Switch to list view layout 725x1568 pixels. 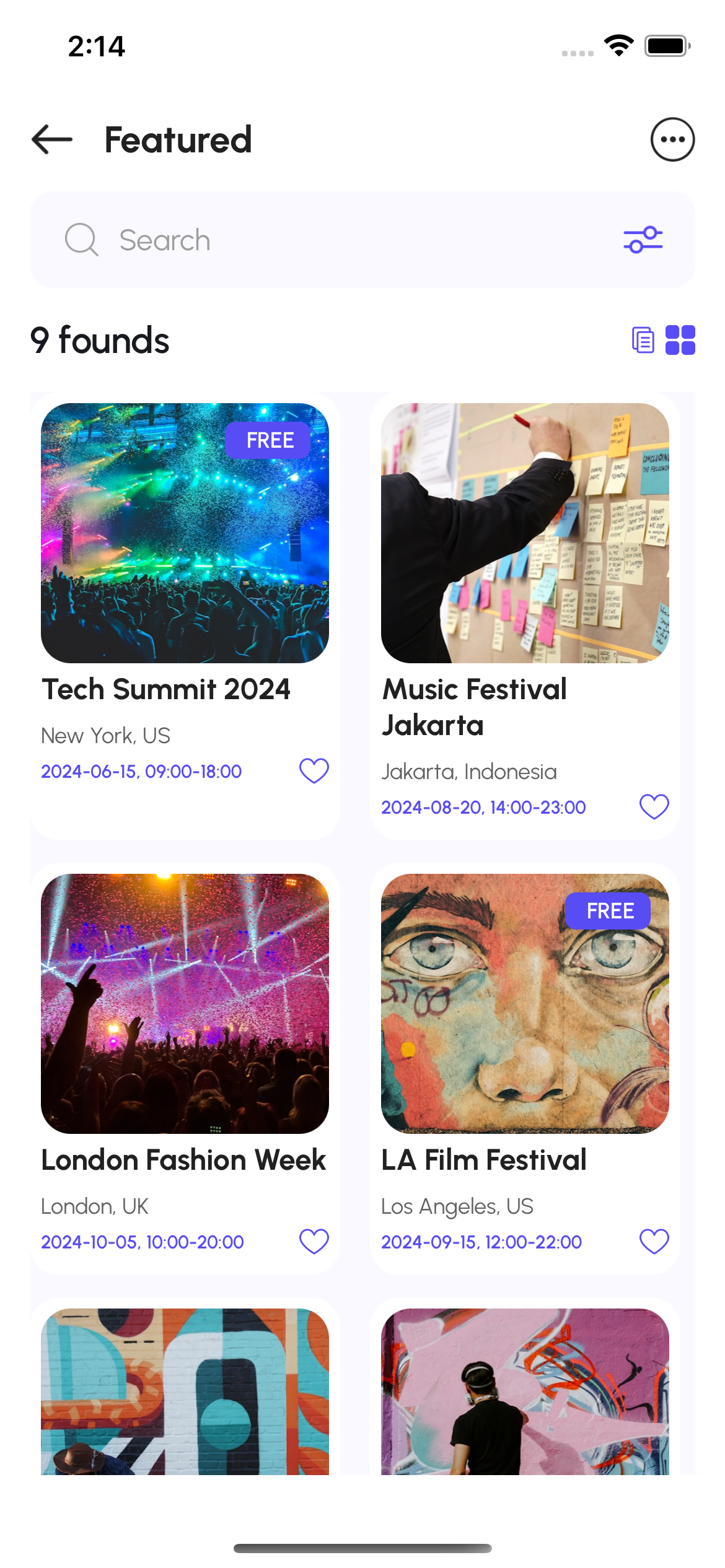coord(643,341)
